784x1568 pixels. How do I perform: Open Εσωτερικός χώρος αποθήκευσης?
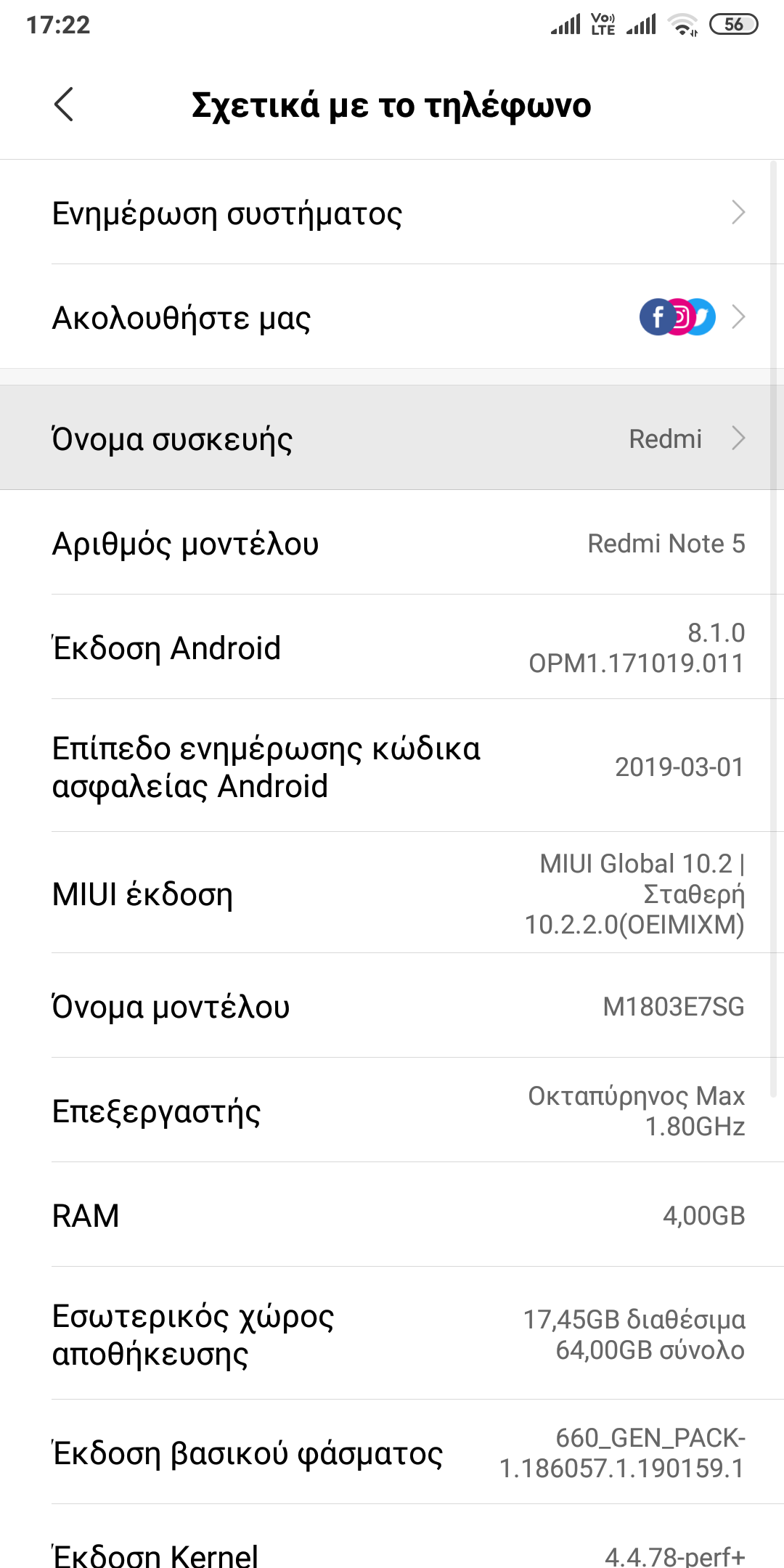(392, 1334)
